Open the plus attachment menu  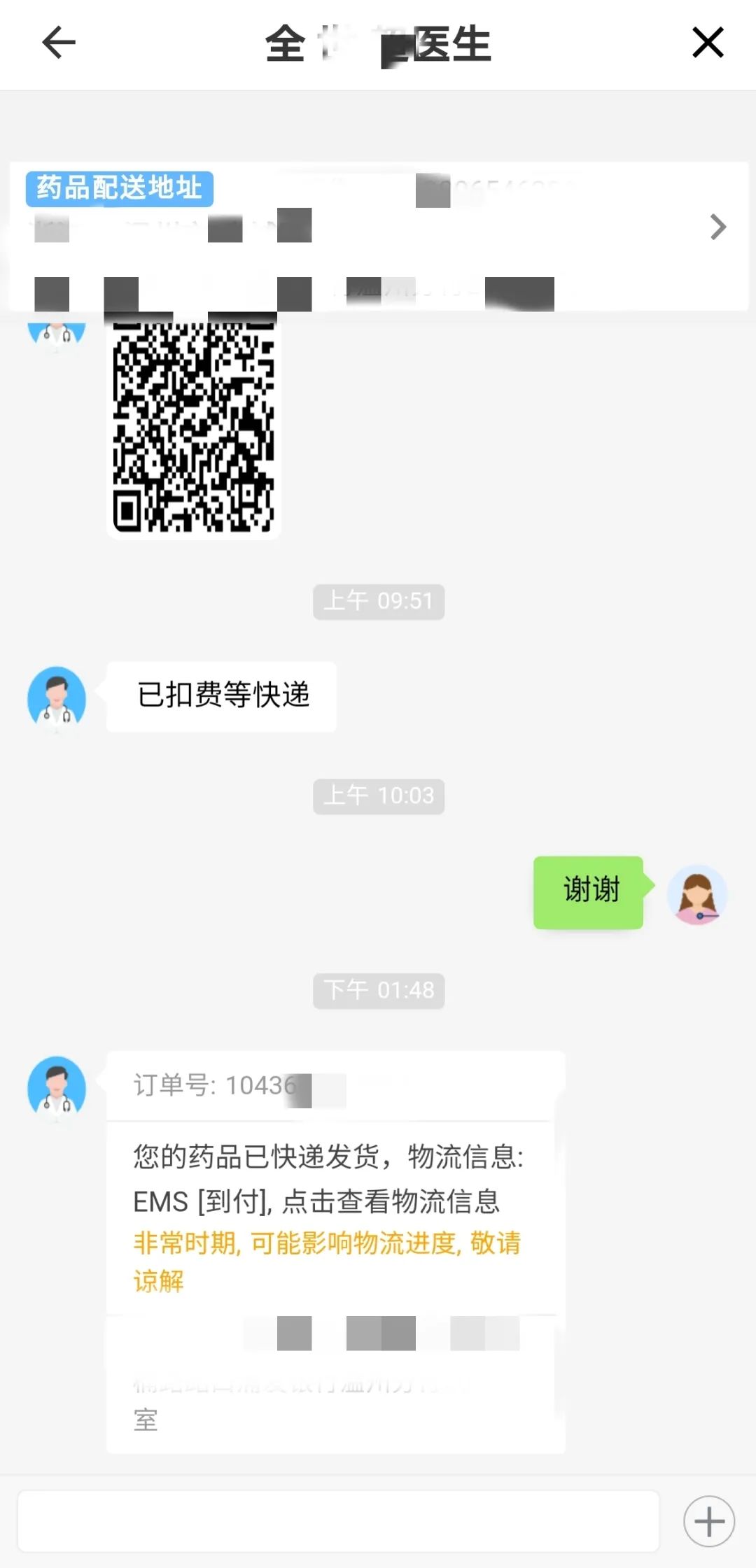point(708,1521)
